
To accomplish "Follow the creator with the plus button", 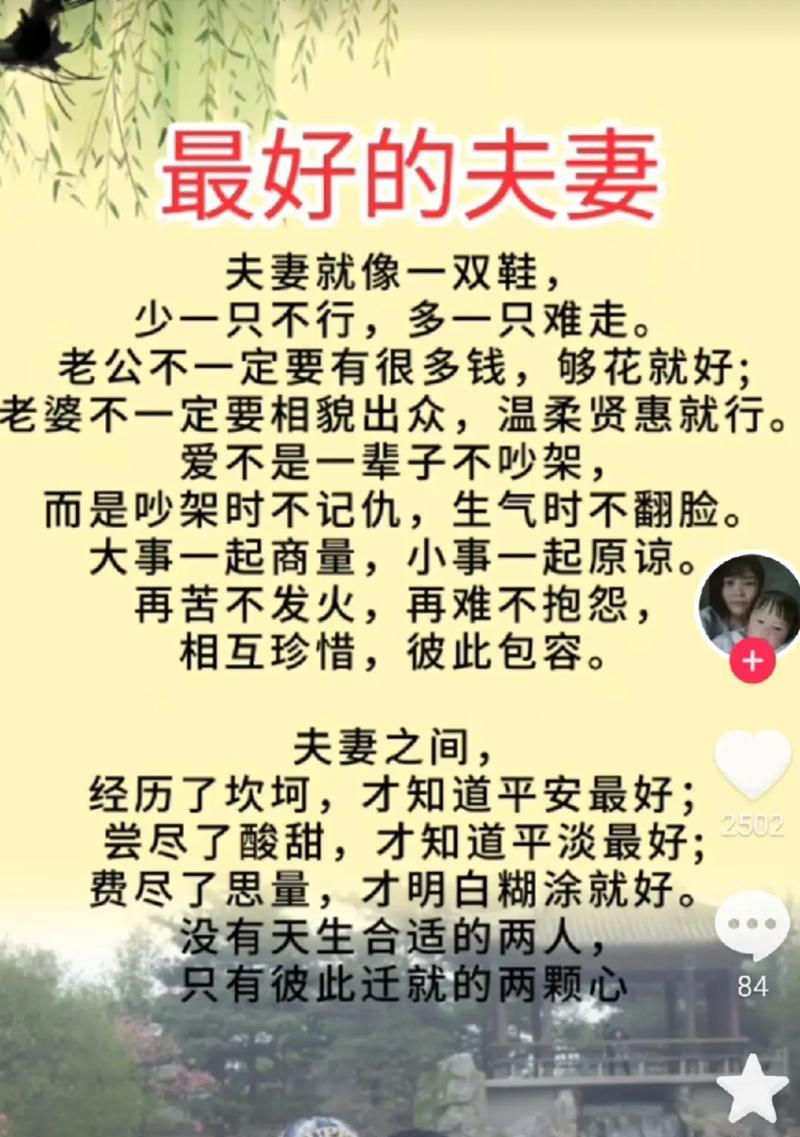I will click(x=752, y=661).
